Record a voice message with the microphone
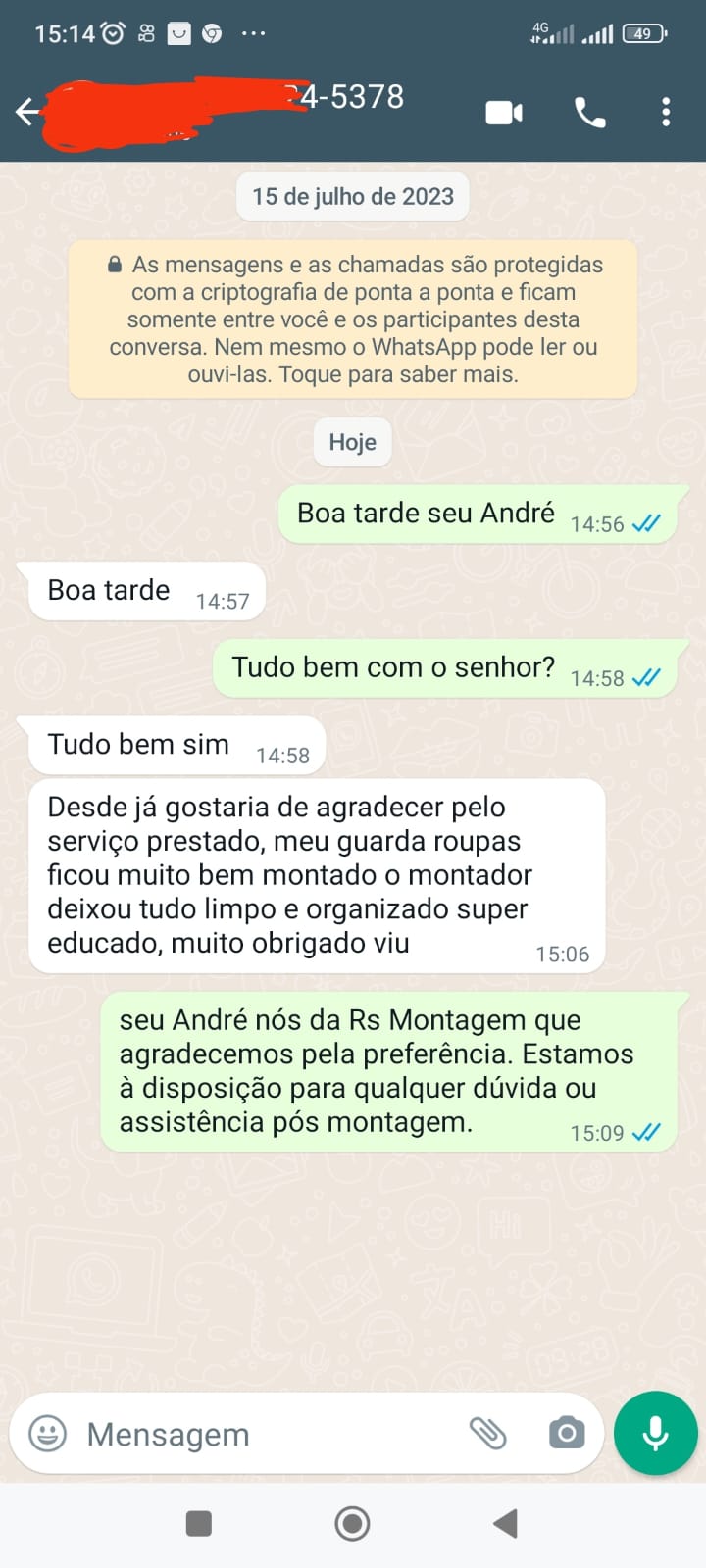 tap(654, 1433)
